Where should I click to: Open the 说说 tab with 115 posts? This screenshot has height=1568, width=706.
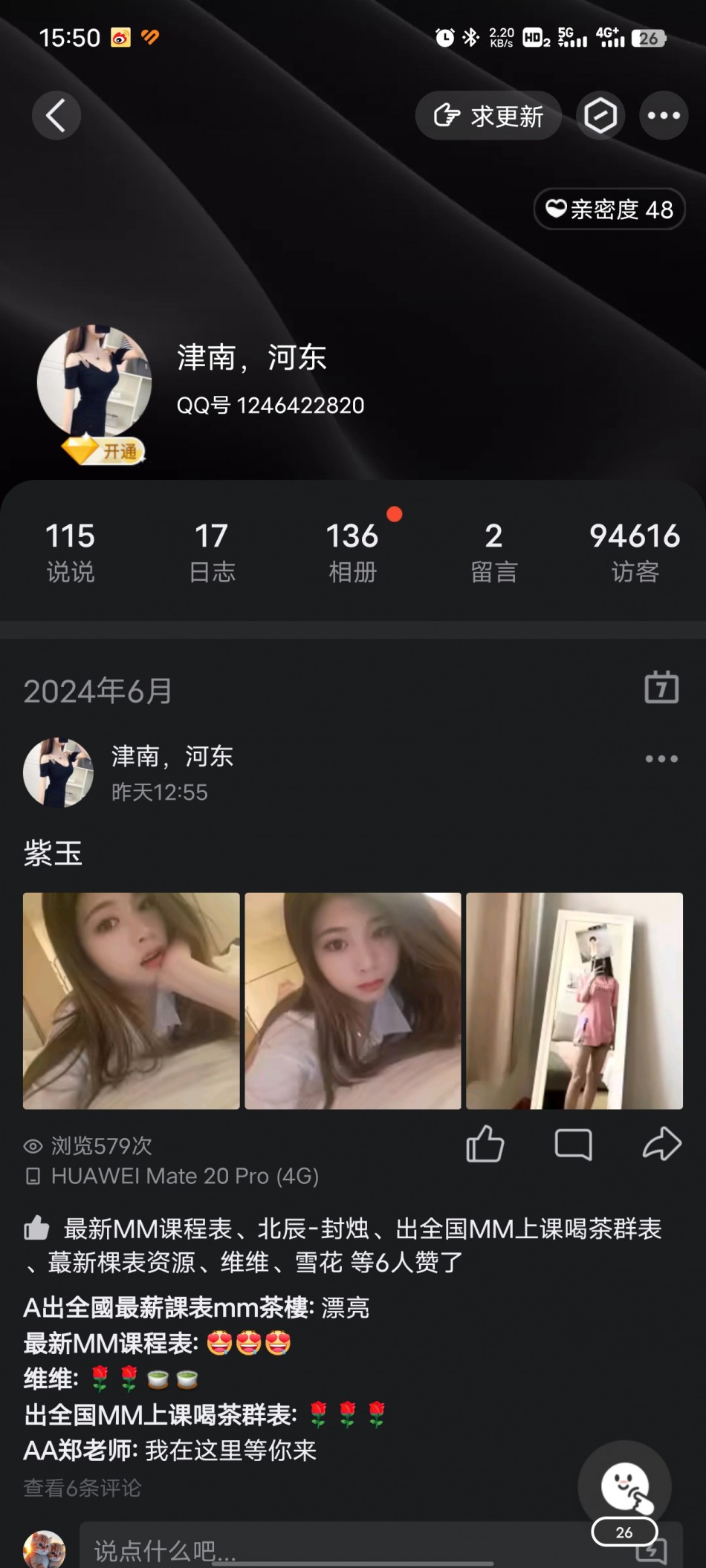[x=71, y=551]
